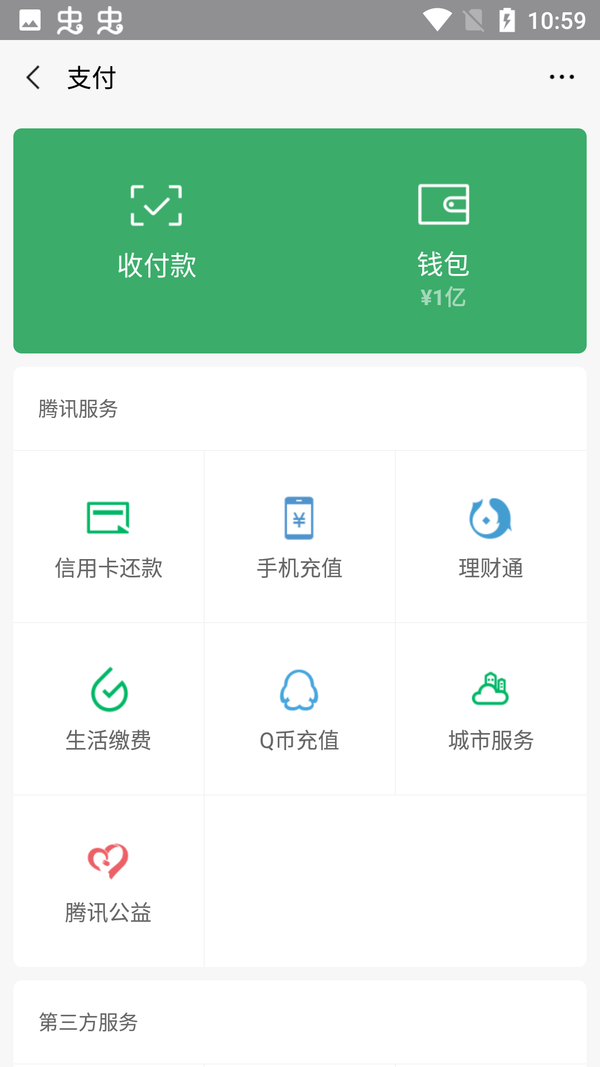Visit 腾讯公益 charity page
The height and width of the screenshot is (1067, 600).
pyautogui.click(x=108, y=882)
